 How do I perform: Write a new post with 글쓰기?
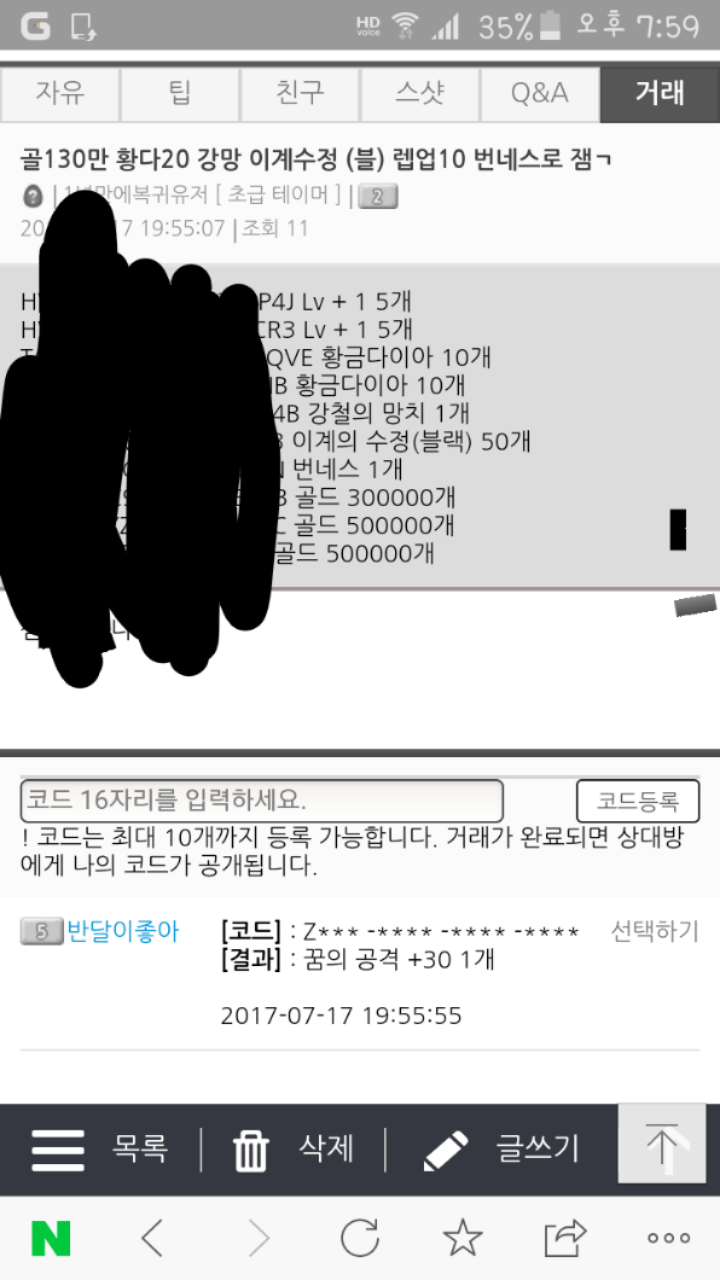(500, 1150)
